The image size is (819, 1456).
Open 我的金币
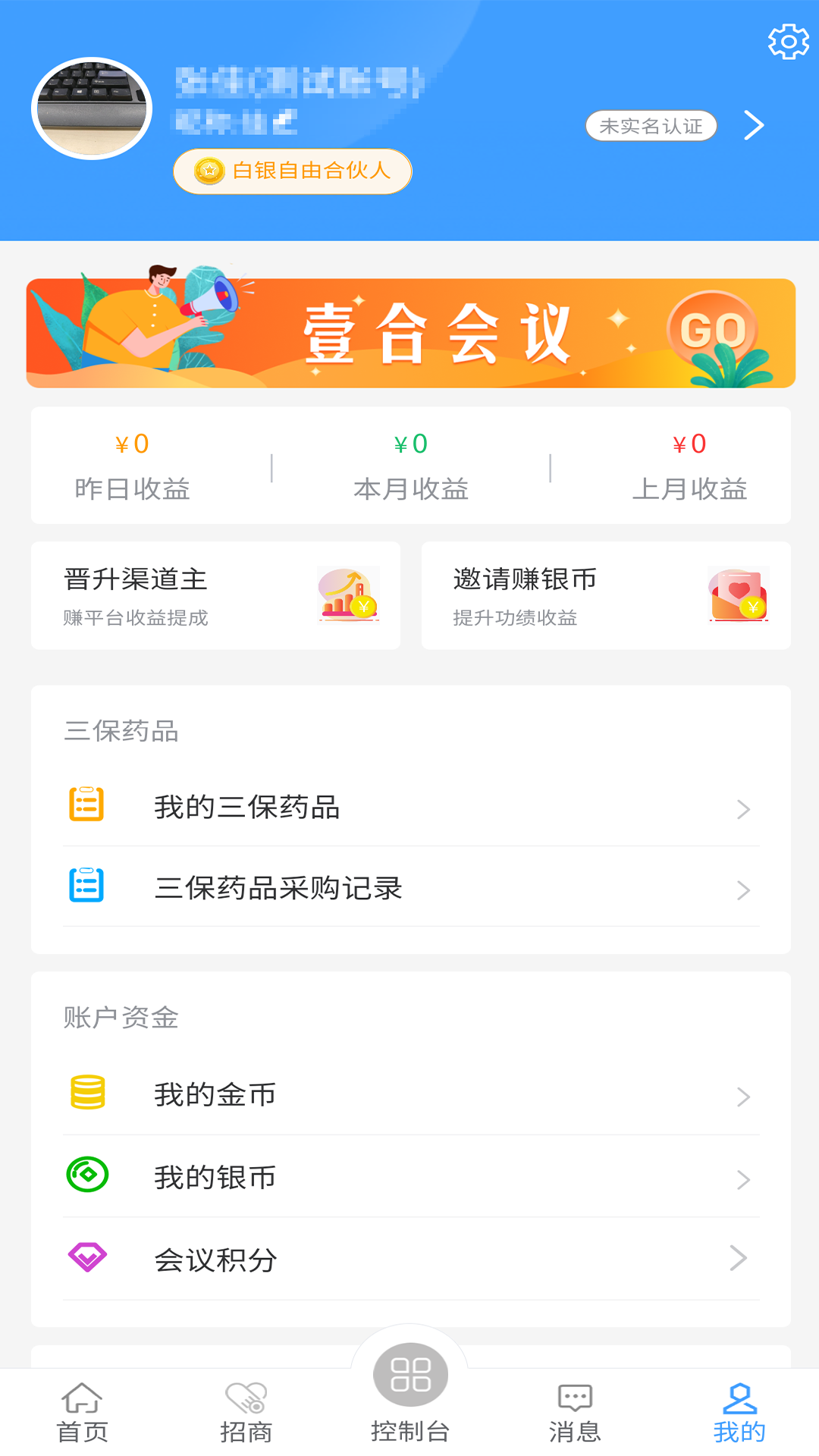410,1095
